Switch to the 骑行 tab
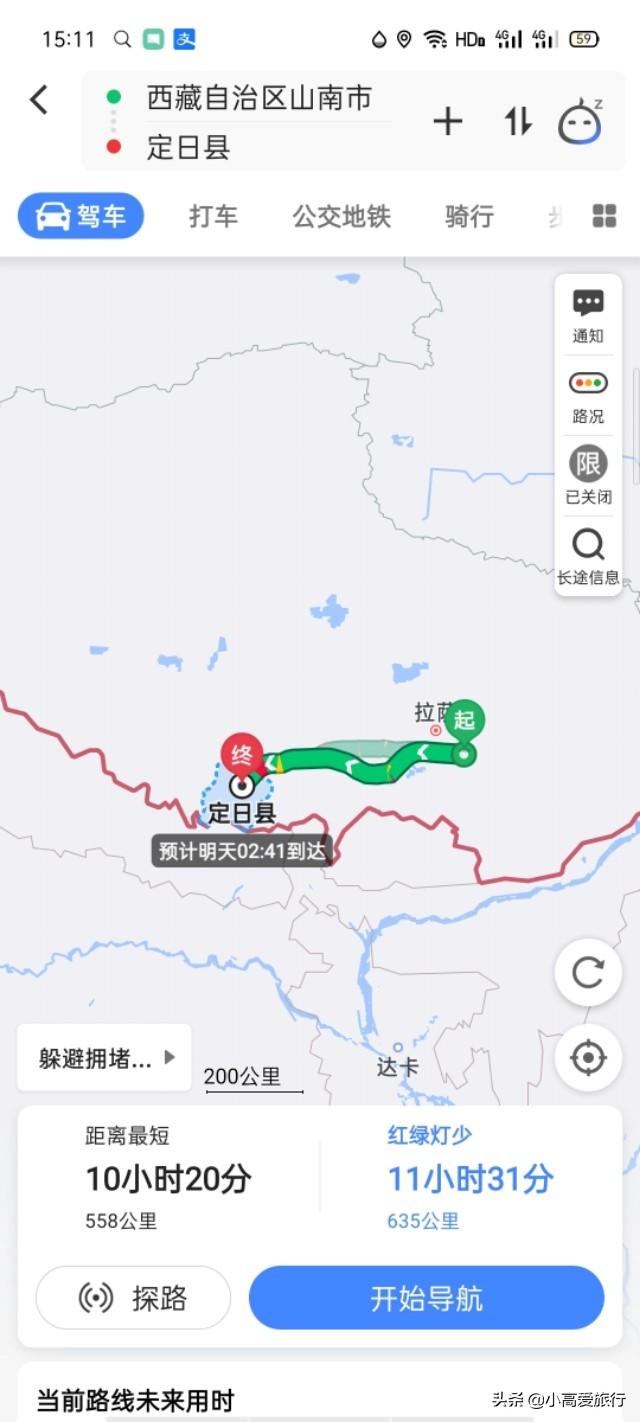 click(469, 216)
